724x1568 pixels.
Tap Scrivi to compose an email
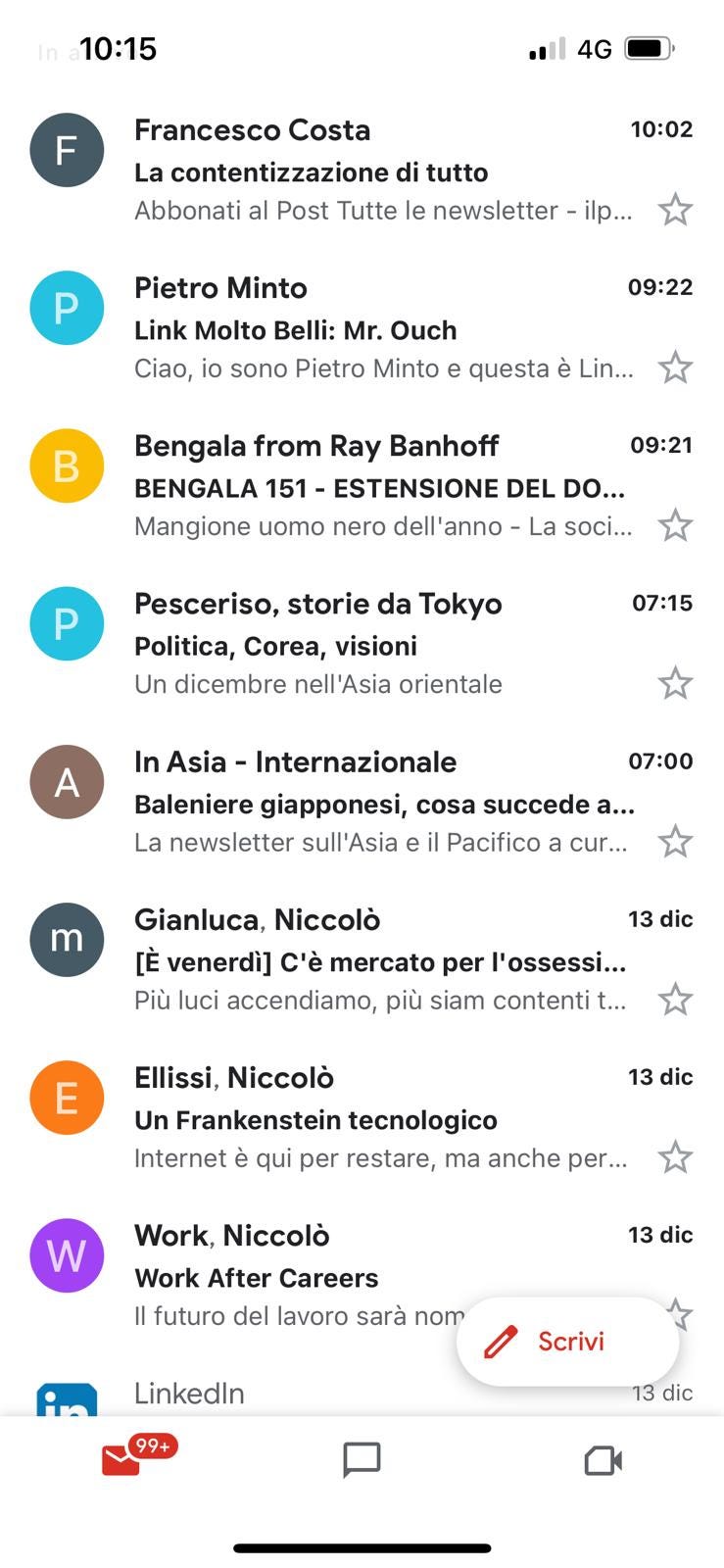[x=567, y=1342]
